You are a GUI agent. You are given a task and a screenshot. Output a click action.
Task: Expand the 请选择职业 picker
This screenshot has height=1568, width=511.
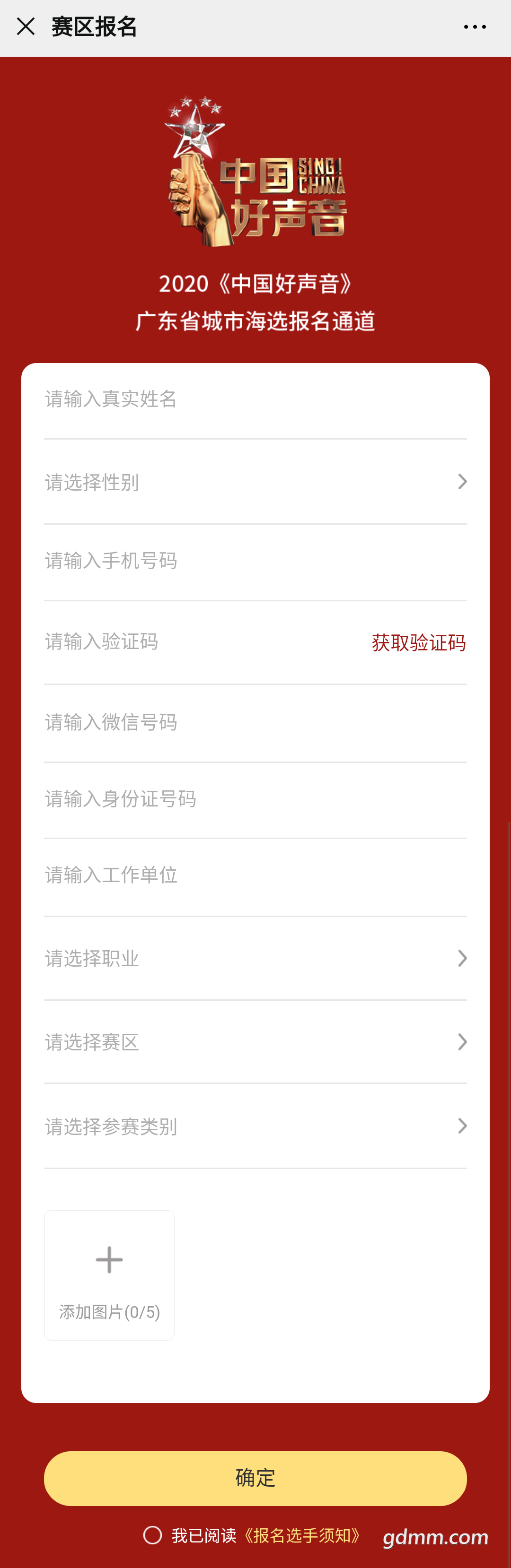point(255,959)
